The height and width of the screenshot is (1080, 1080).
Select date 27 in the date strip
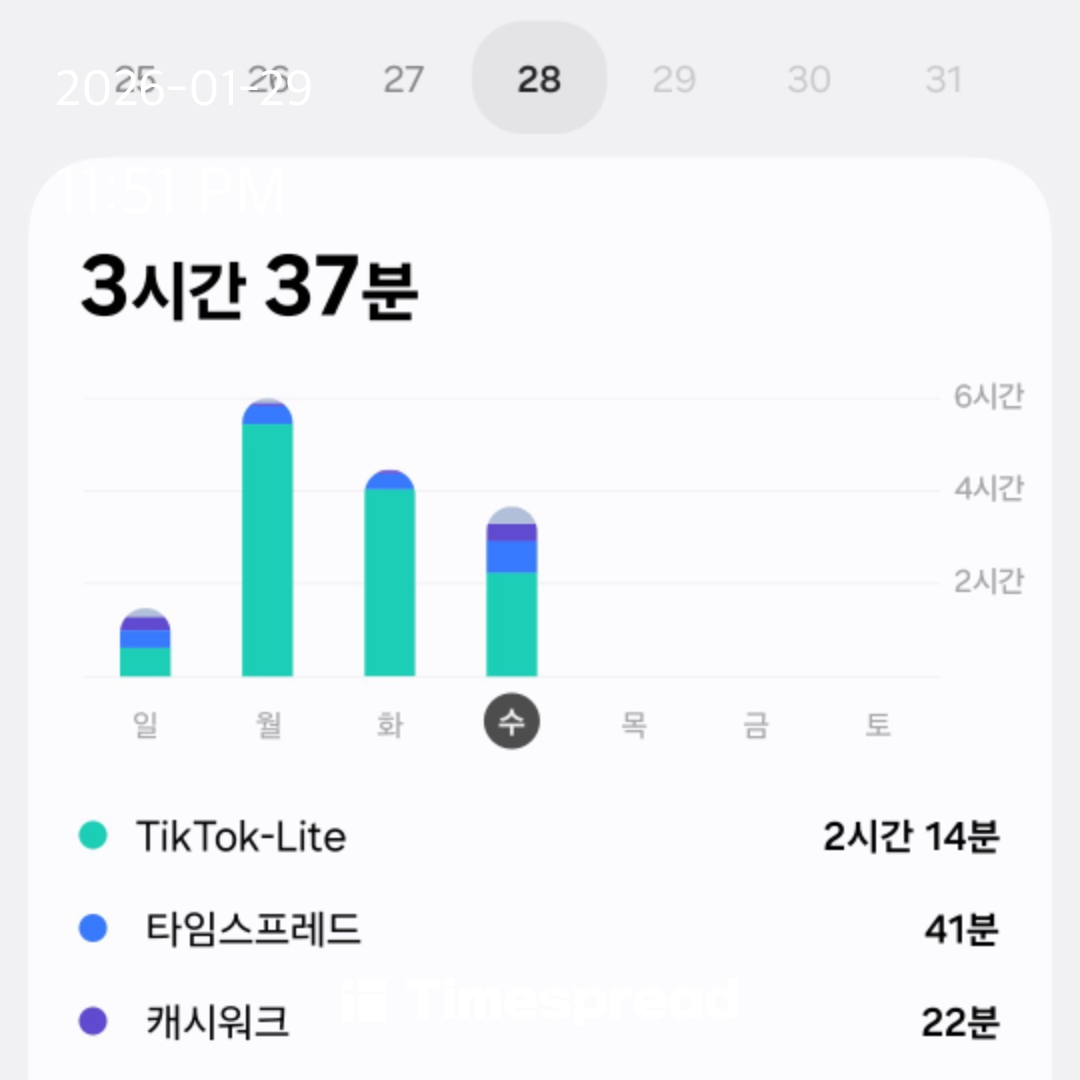point(404,79)
